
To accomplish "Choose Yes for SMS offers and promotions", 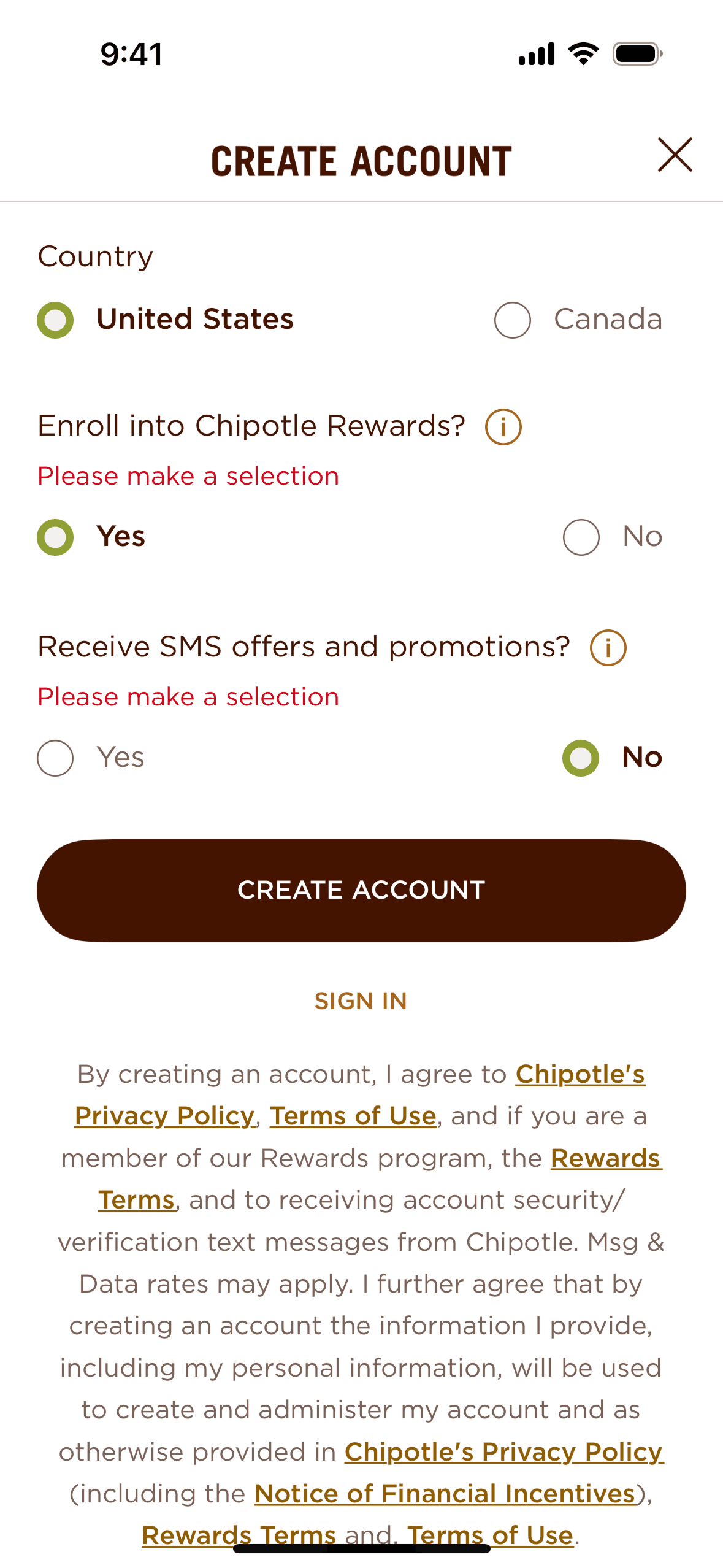I will point(55,758).
